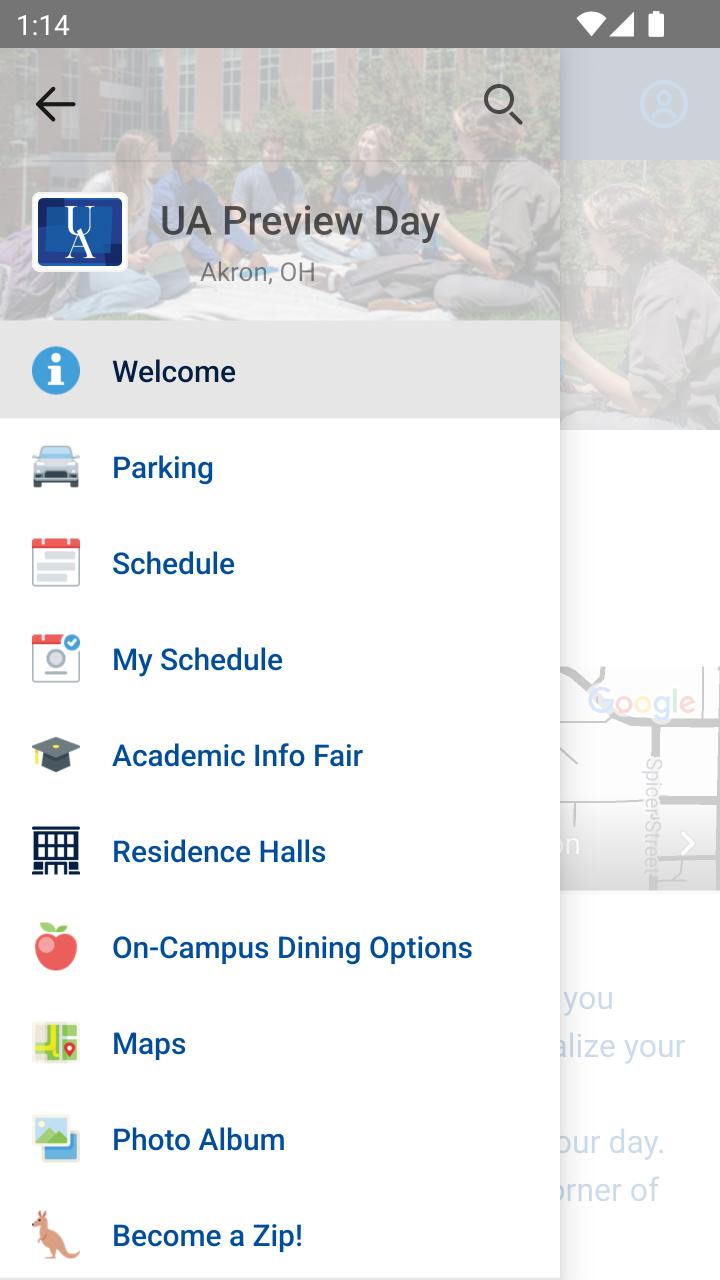This screenshot has height=1280, width=720.
Task: Tap the back arrow in the drawer
Action: (x=55, y=104)
